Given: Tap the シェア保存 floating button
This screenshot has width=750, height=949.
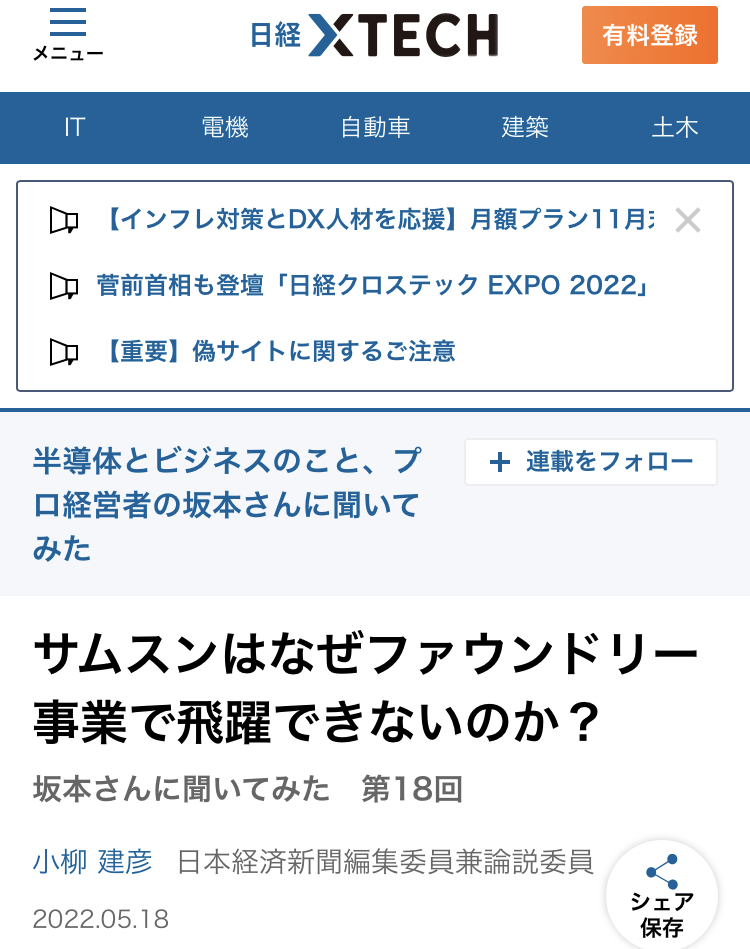Looking at the screenshot, I should [662, 896].
